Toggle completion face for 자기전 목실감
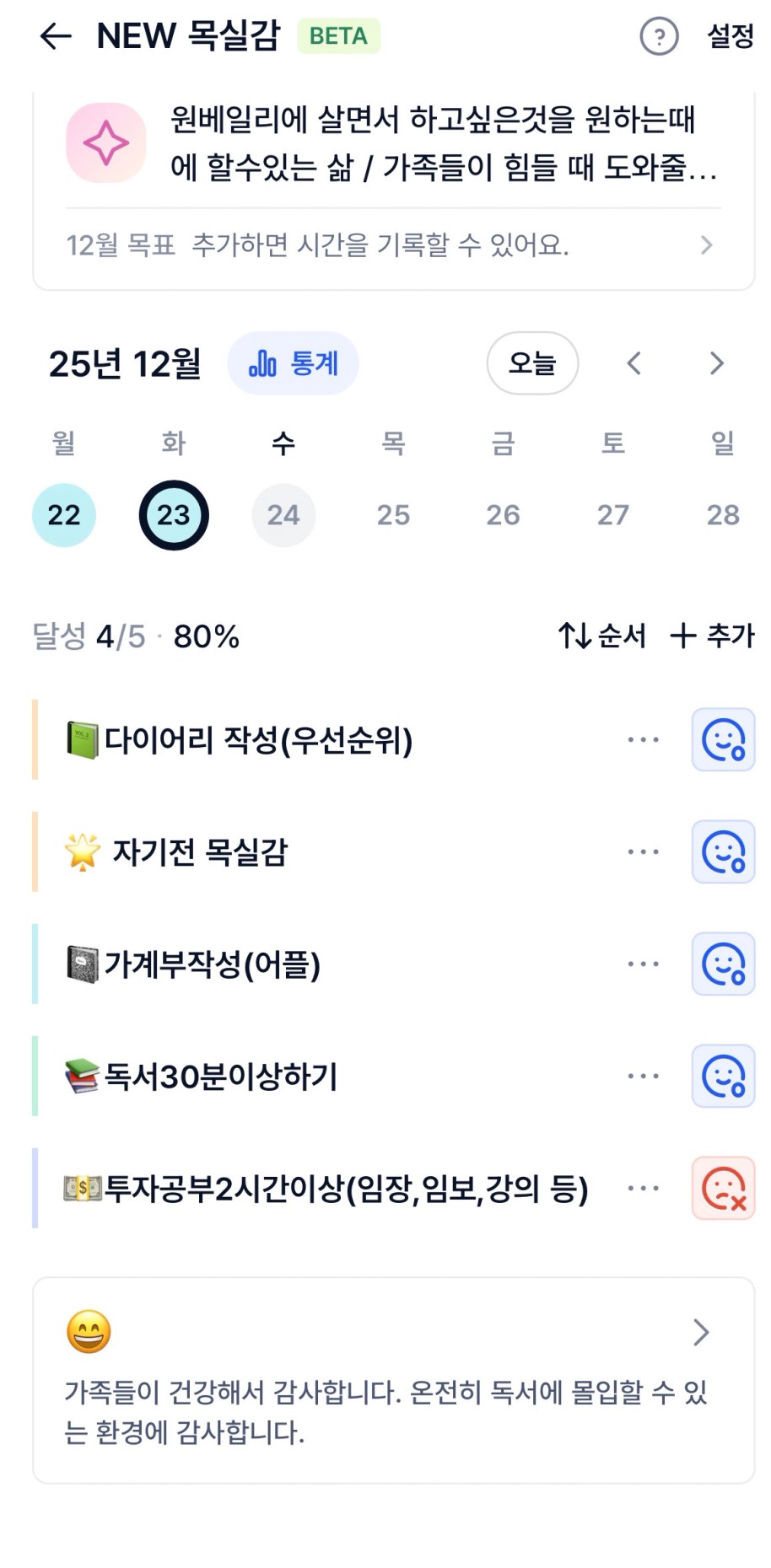Image resolution: width=771 pixels, height=1568 pixels. click(x=723, y=852)
